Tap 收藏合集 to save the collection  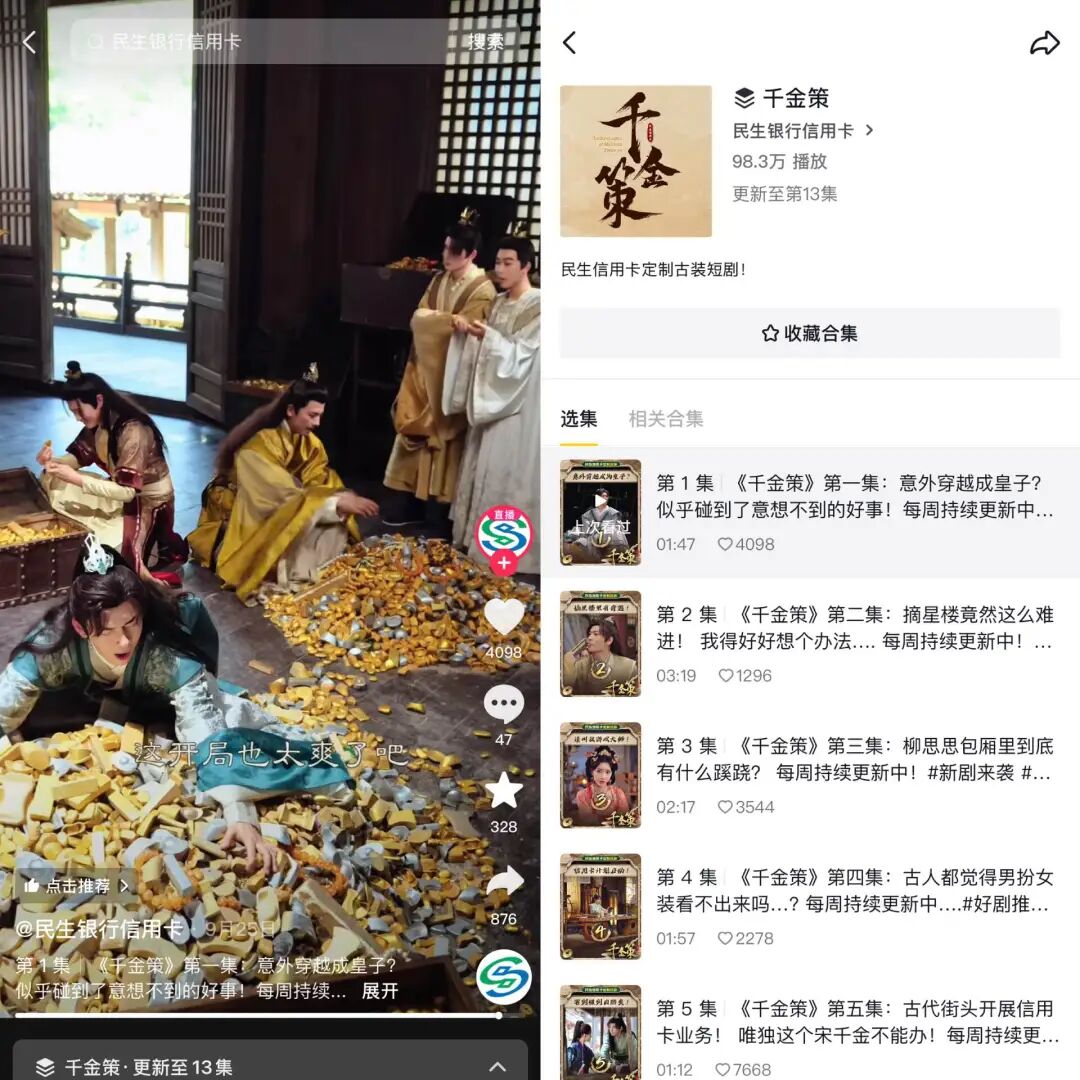pyautogui.click(x=809, y=333)
